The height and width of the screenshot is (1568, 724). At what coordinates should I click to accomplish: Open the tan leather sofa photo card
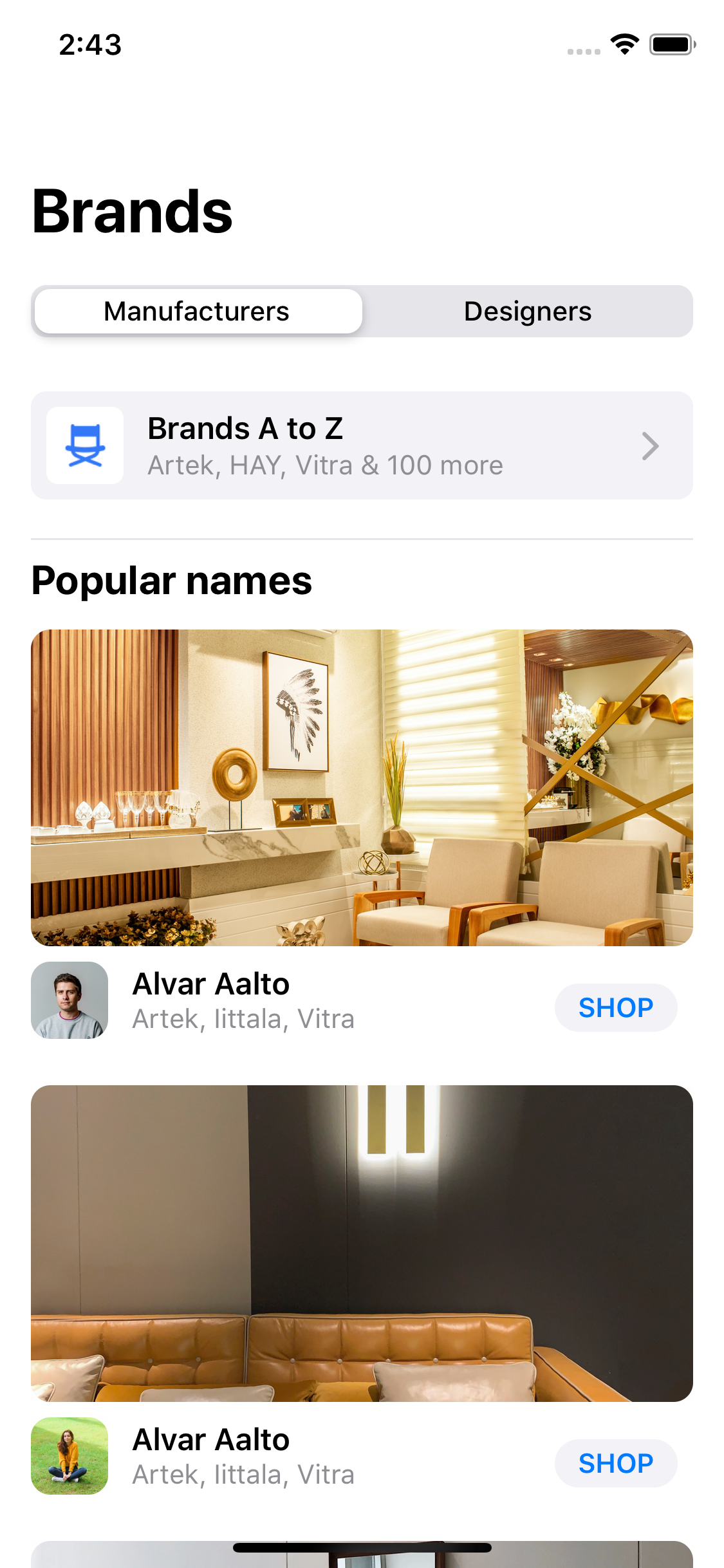point(362,1244)
